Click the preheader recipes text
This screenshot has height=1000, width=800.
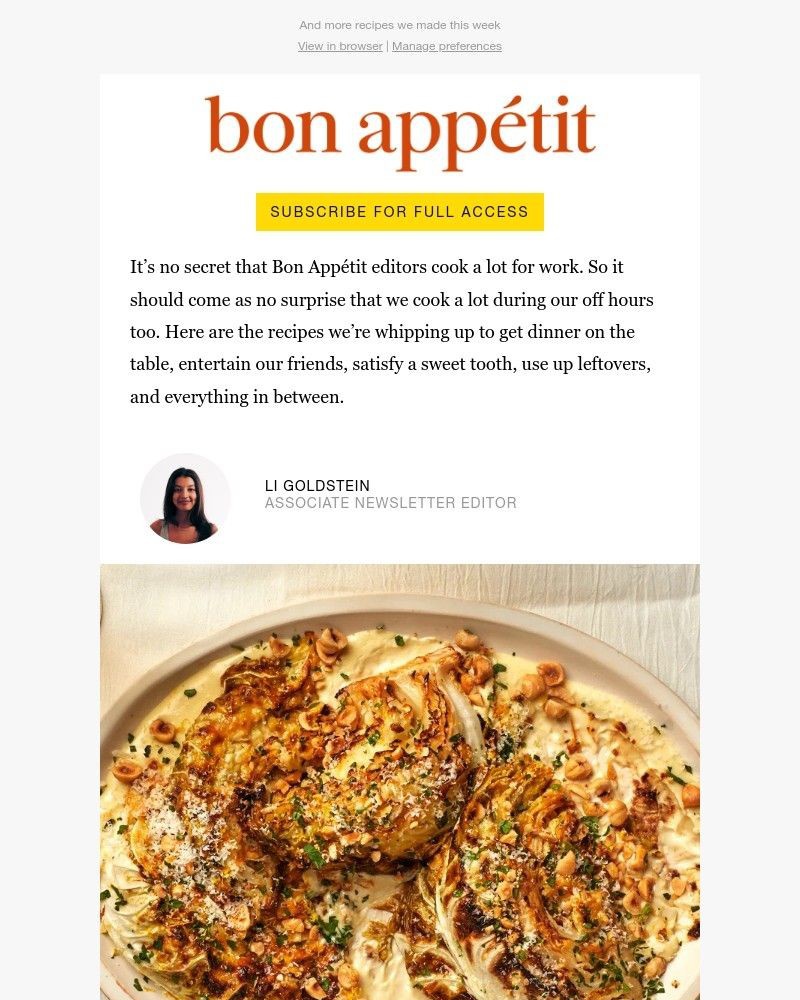(x=399, y=24)
